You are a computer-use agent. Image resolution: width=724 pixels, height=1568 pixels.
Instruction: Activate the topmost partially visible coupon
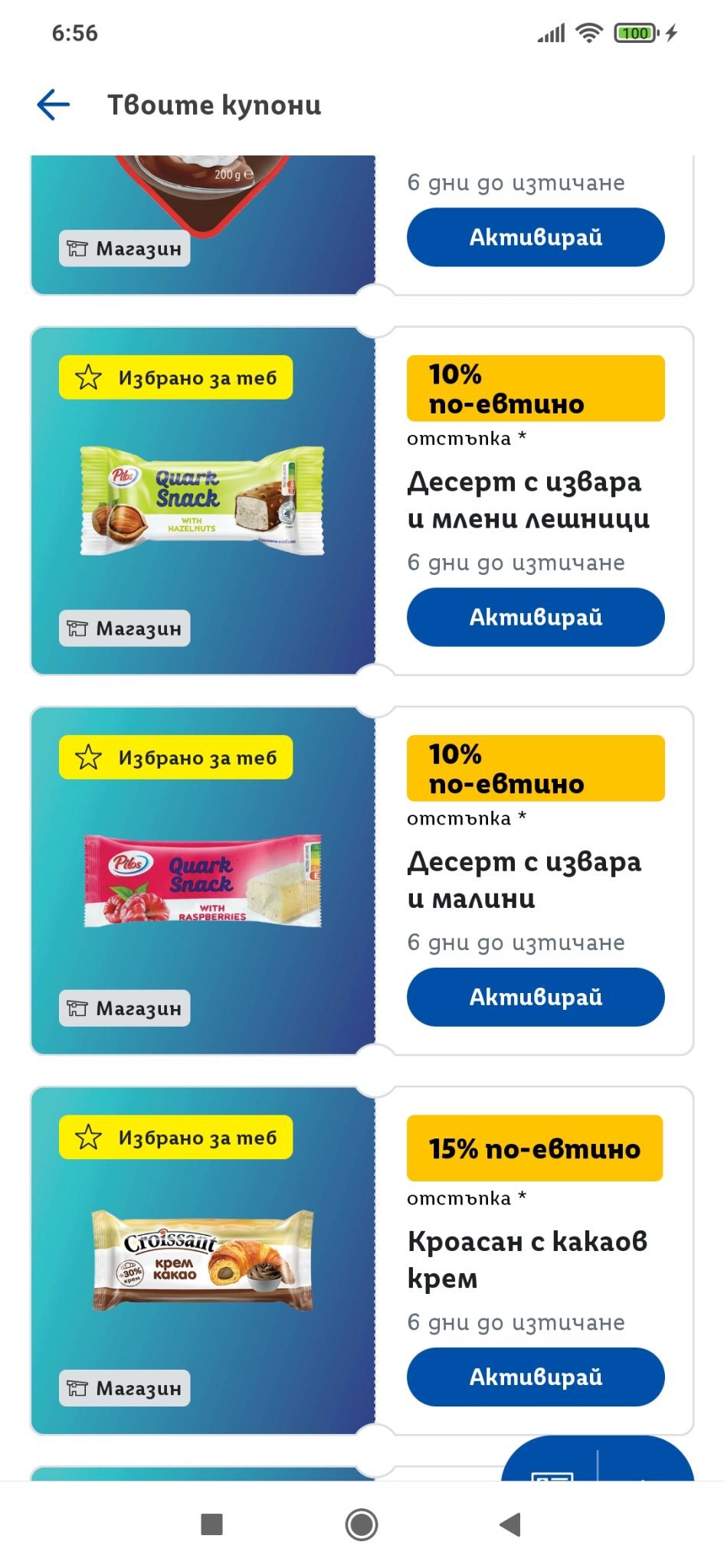click(x=536, y=237)
